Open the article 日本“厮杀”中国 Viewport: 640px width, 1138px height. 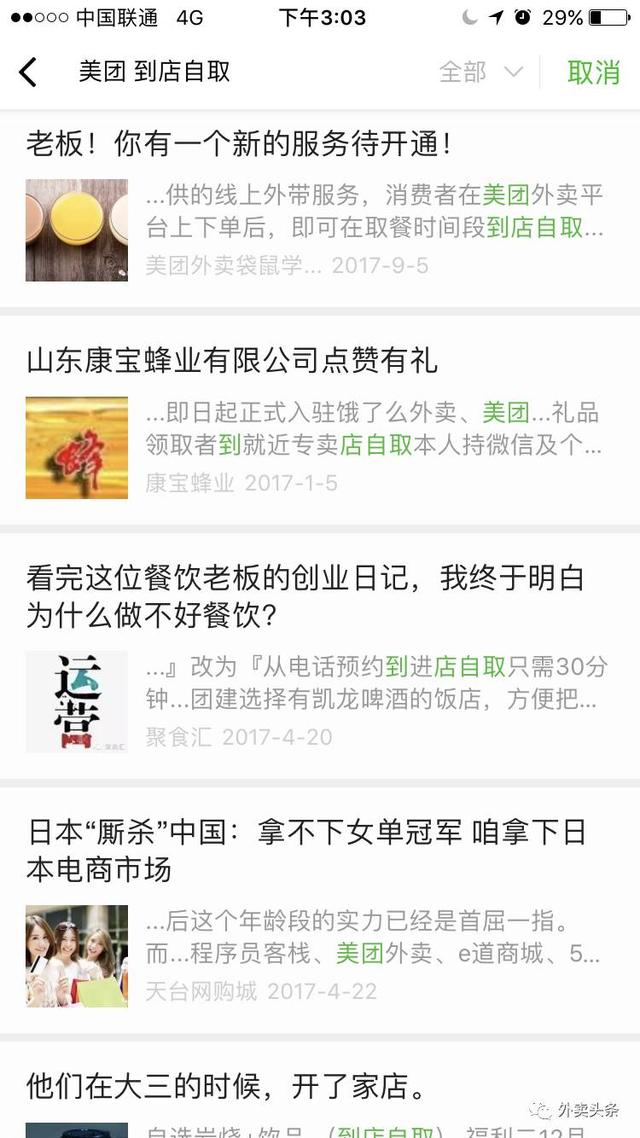(305, 850)
